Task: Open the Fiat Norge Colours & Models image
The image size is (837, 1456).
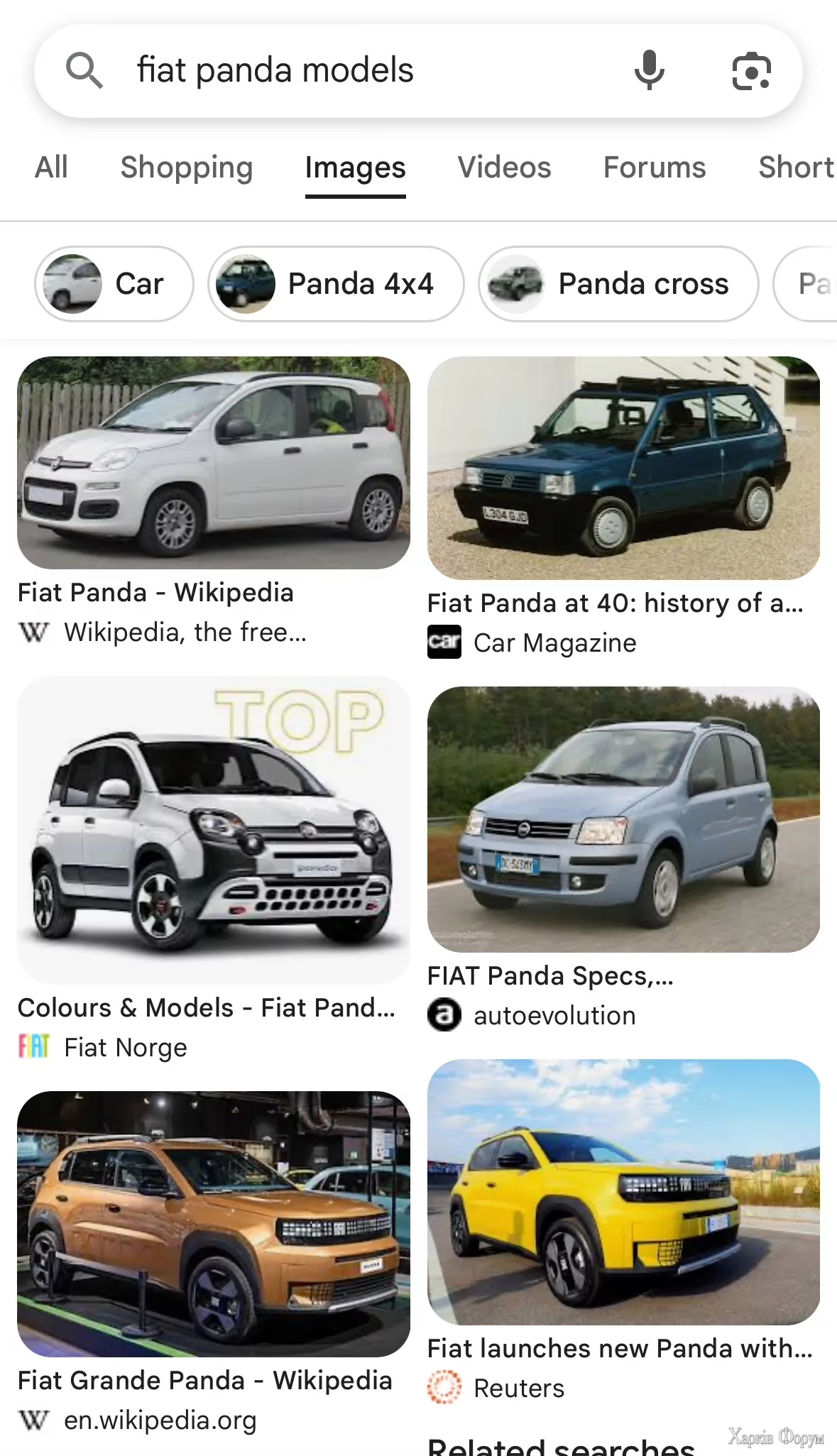Action: [x=213, y=829]
